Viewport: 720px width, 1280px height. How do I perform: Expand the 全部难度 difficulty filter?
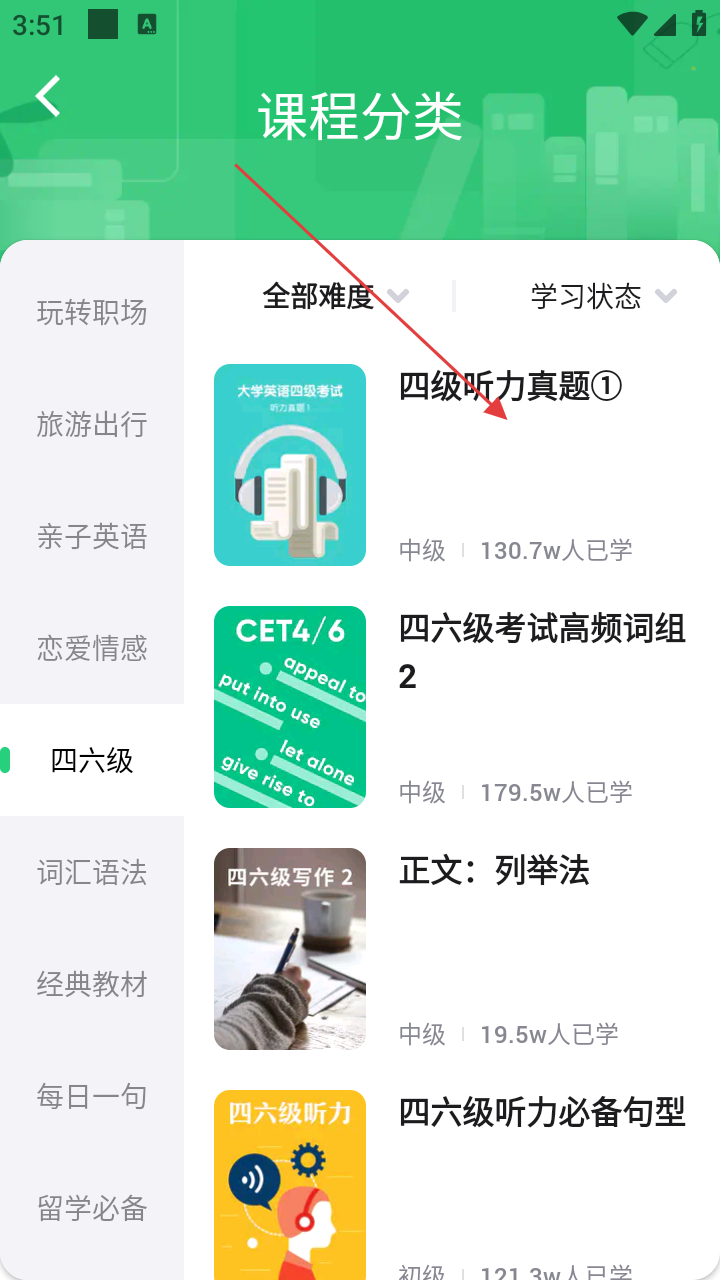[335, 296]
